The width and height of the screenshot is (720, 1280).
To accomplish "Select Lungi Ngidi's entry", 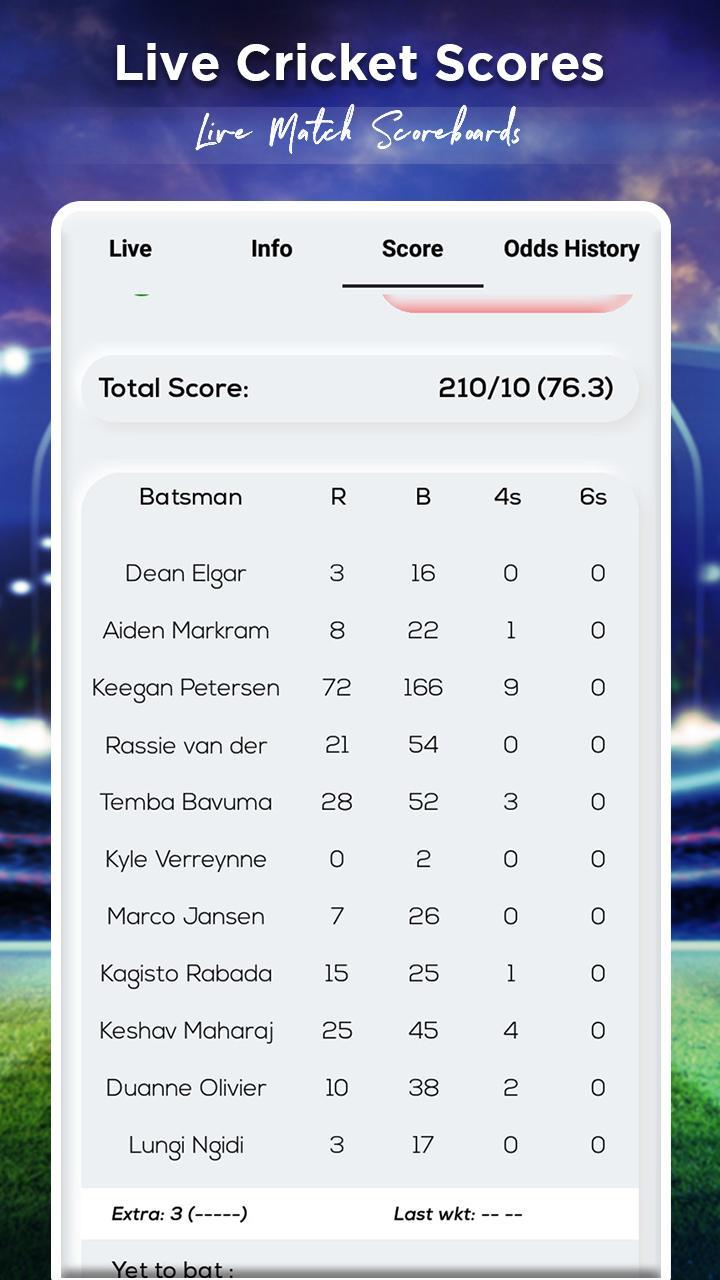I will click(186, 1145).
